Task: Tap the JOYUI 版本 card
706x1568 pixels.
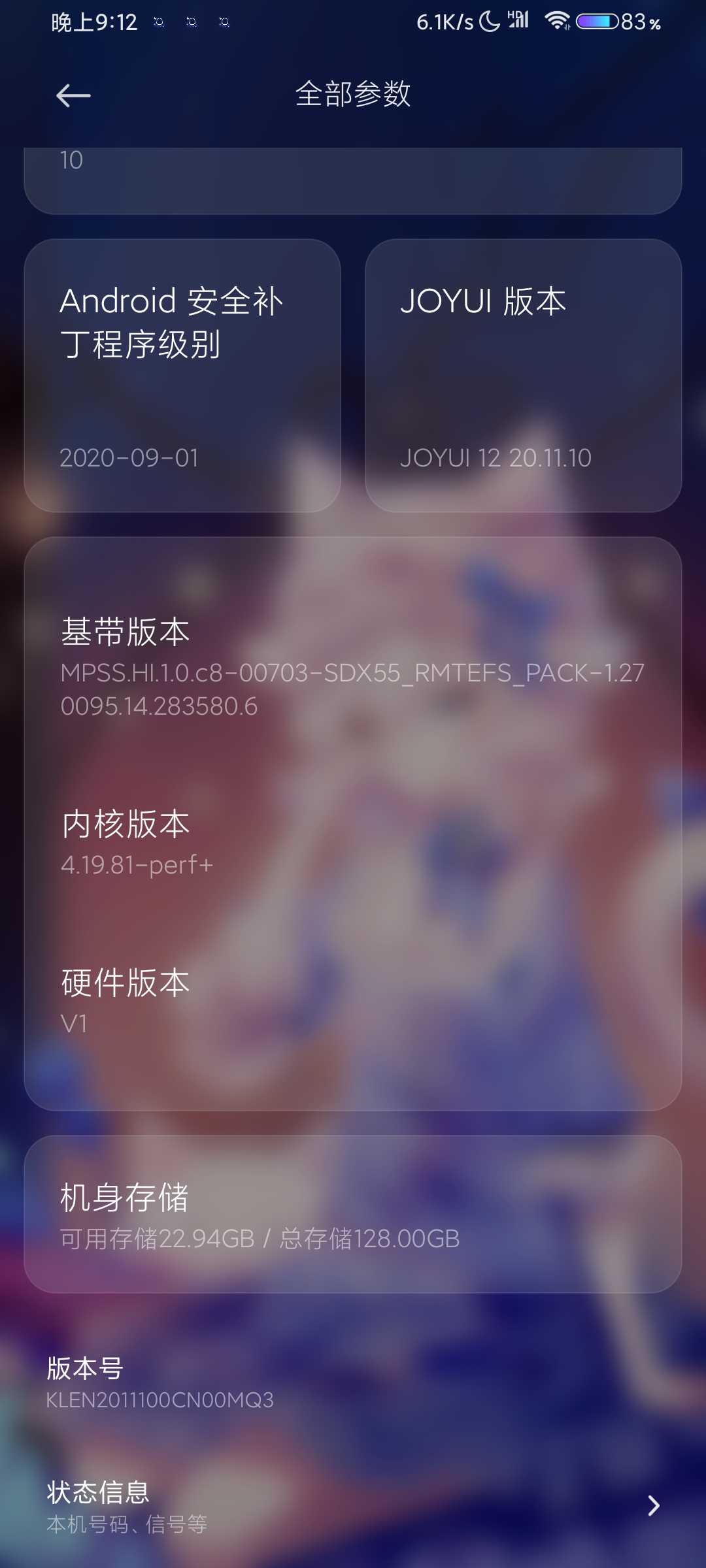Action: [x=524, y=376]
